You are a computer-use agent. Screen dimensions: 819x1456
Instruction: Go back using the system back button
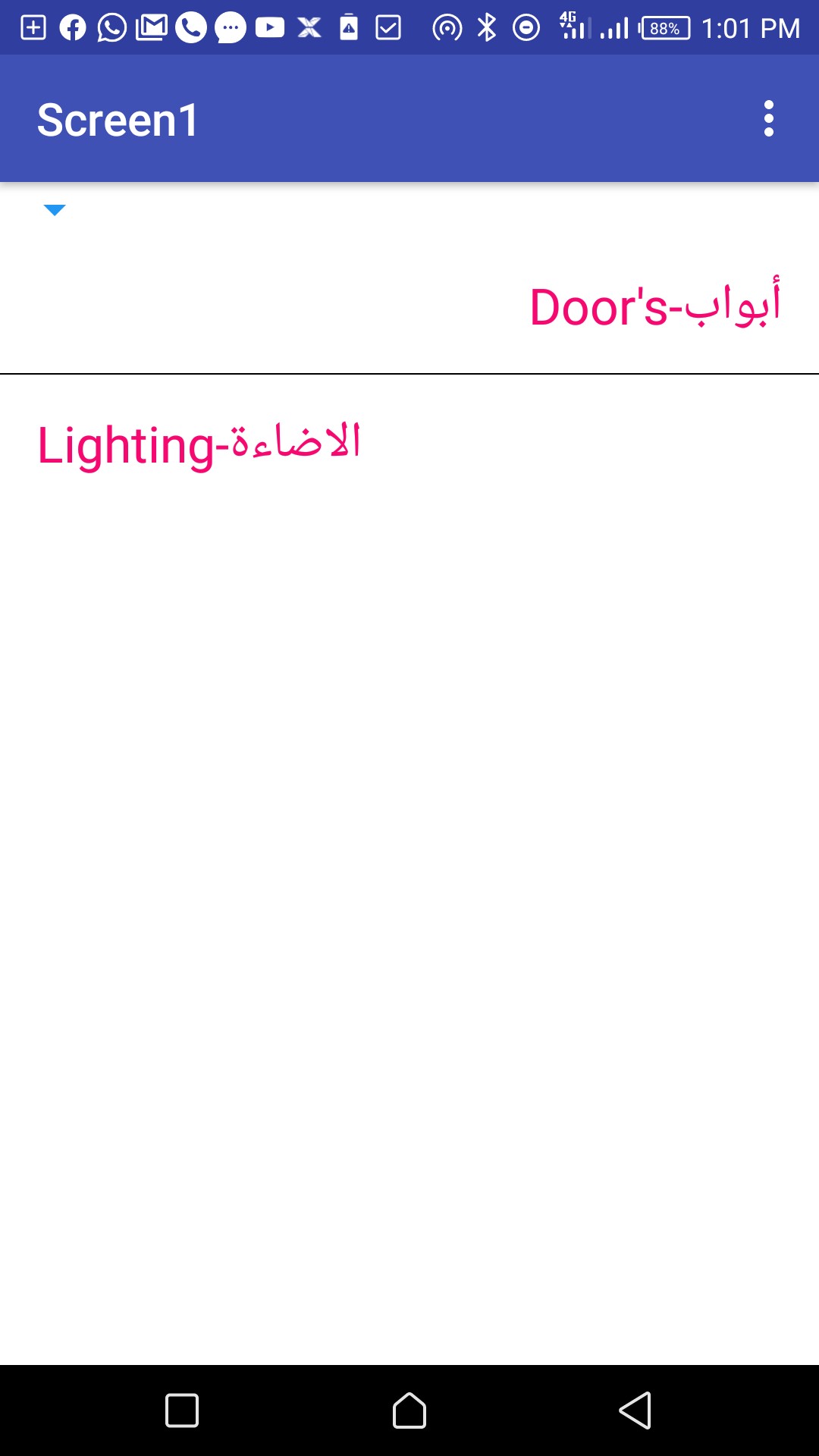click(x=635, y=1410)
